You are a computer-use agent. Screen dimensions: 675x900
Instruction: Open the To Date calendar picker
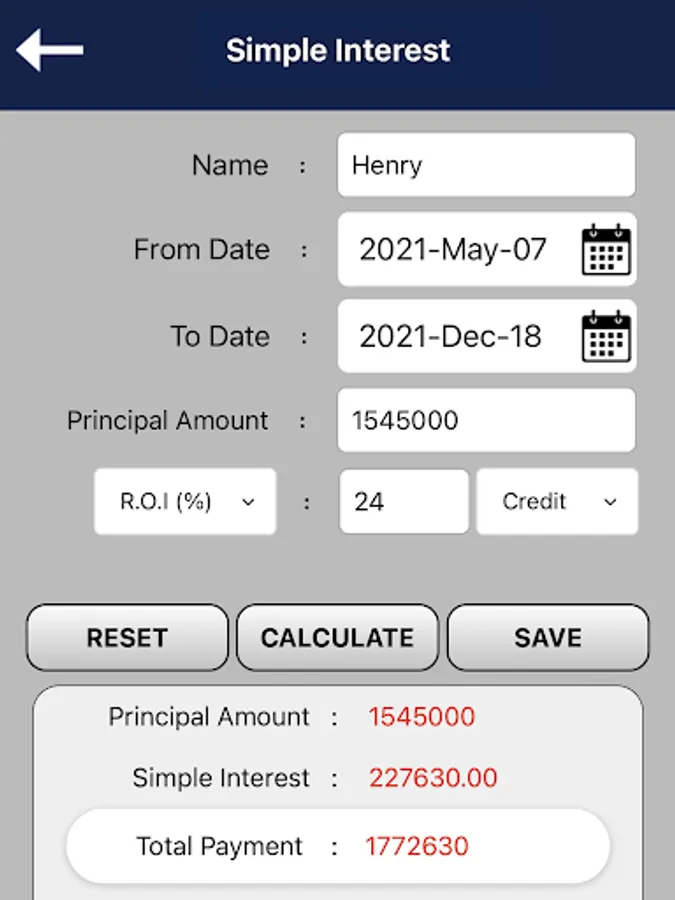[606, 337]
